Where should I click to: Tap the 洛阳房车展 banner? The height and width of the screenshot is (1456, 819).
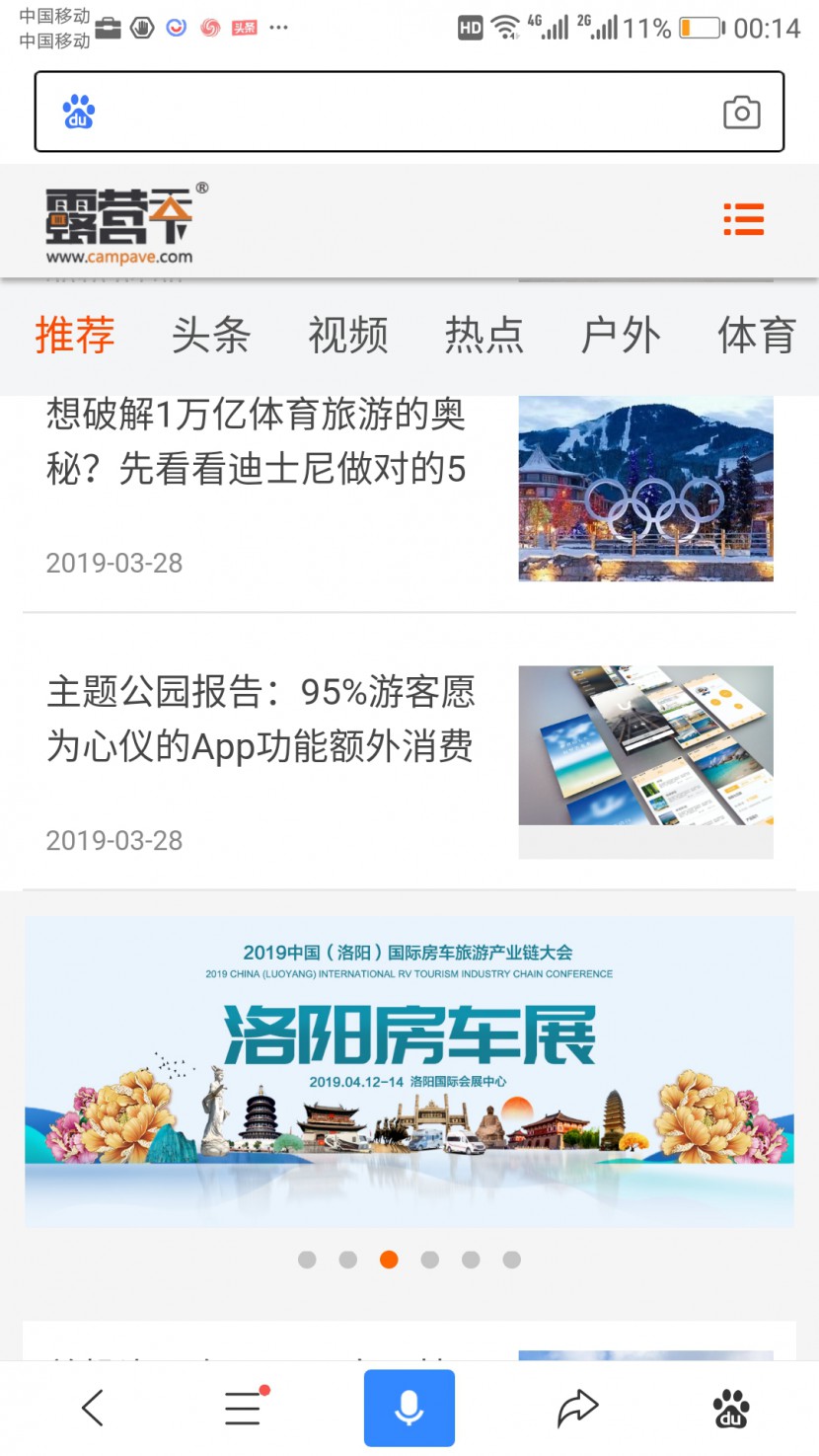[x=409, y=1071]
